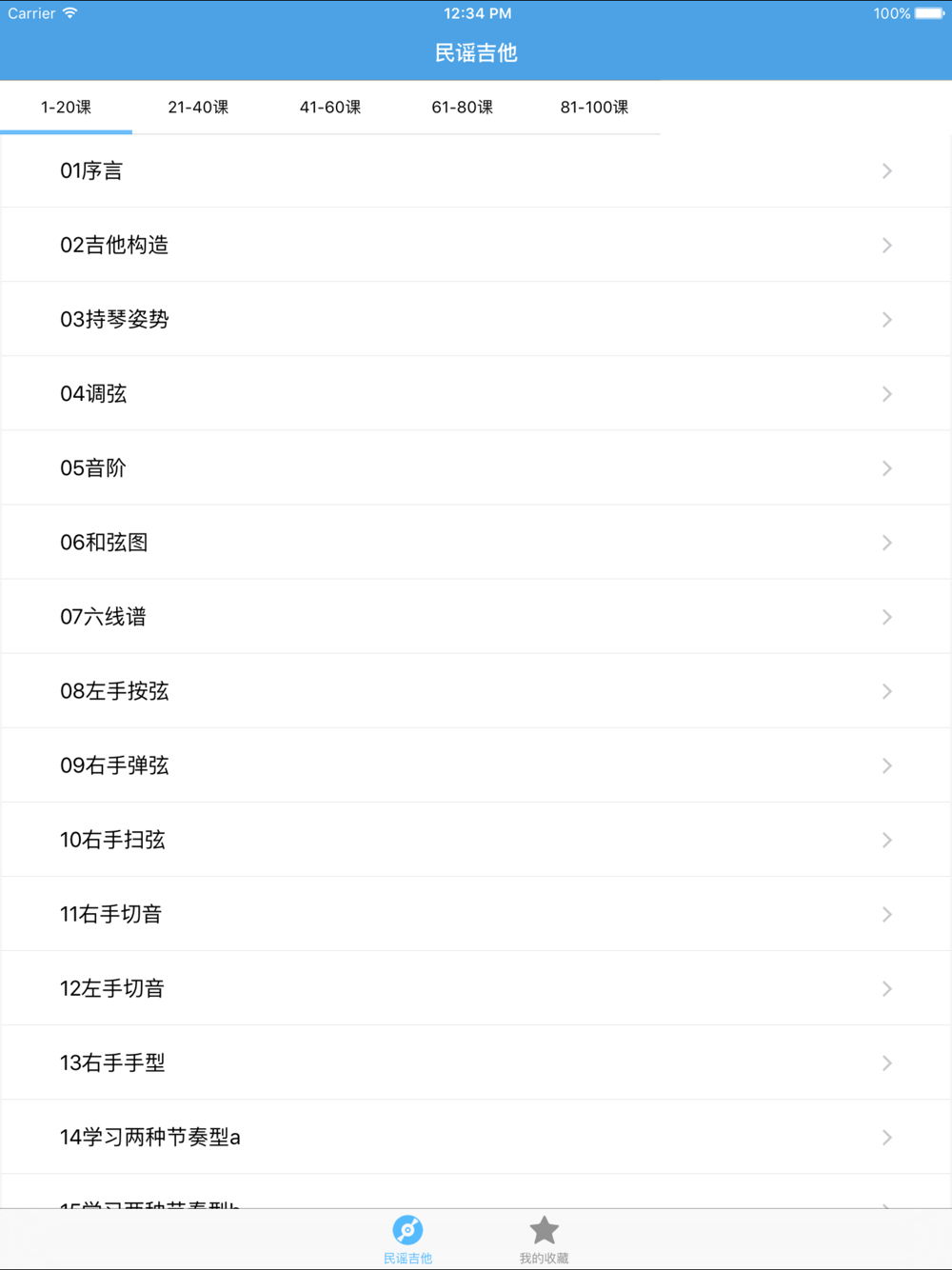
Task: Open the 04调弦 lesson
Action: click(x=476, y=394)
